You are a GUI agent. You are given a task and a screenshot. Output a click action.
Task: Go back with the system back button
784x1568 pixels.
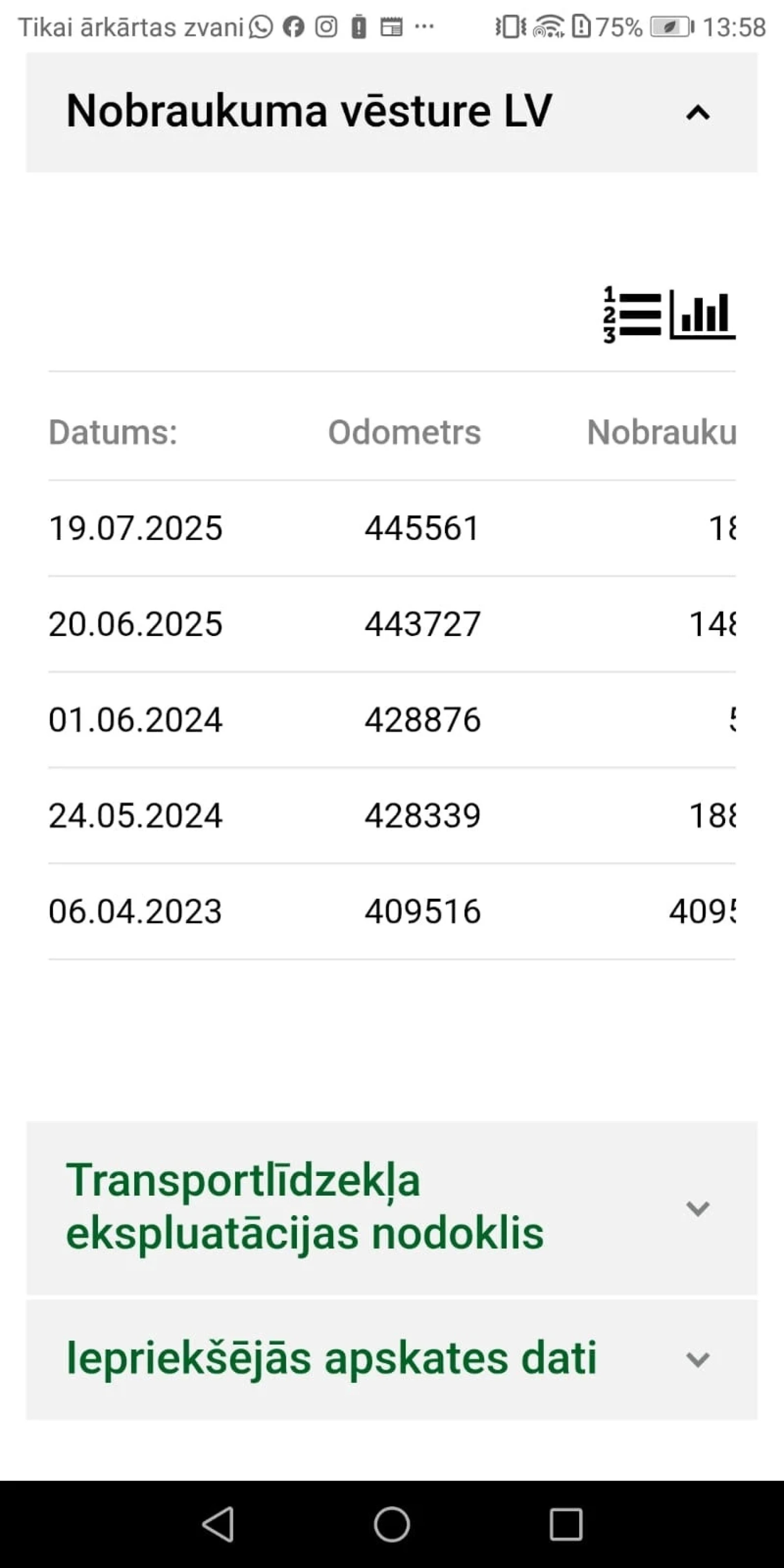[x=218, y=1524]
